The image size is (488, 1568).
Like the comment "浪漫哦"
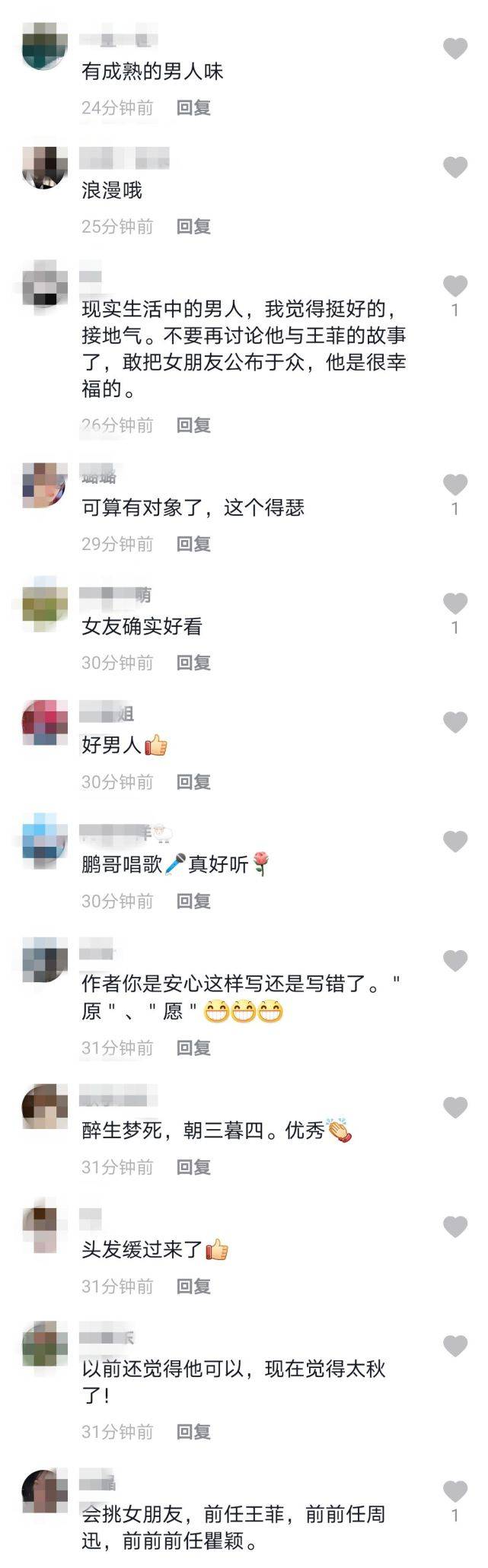(455, 167)
